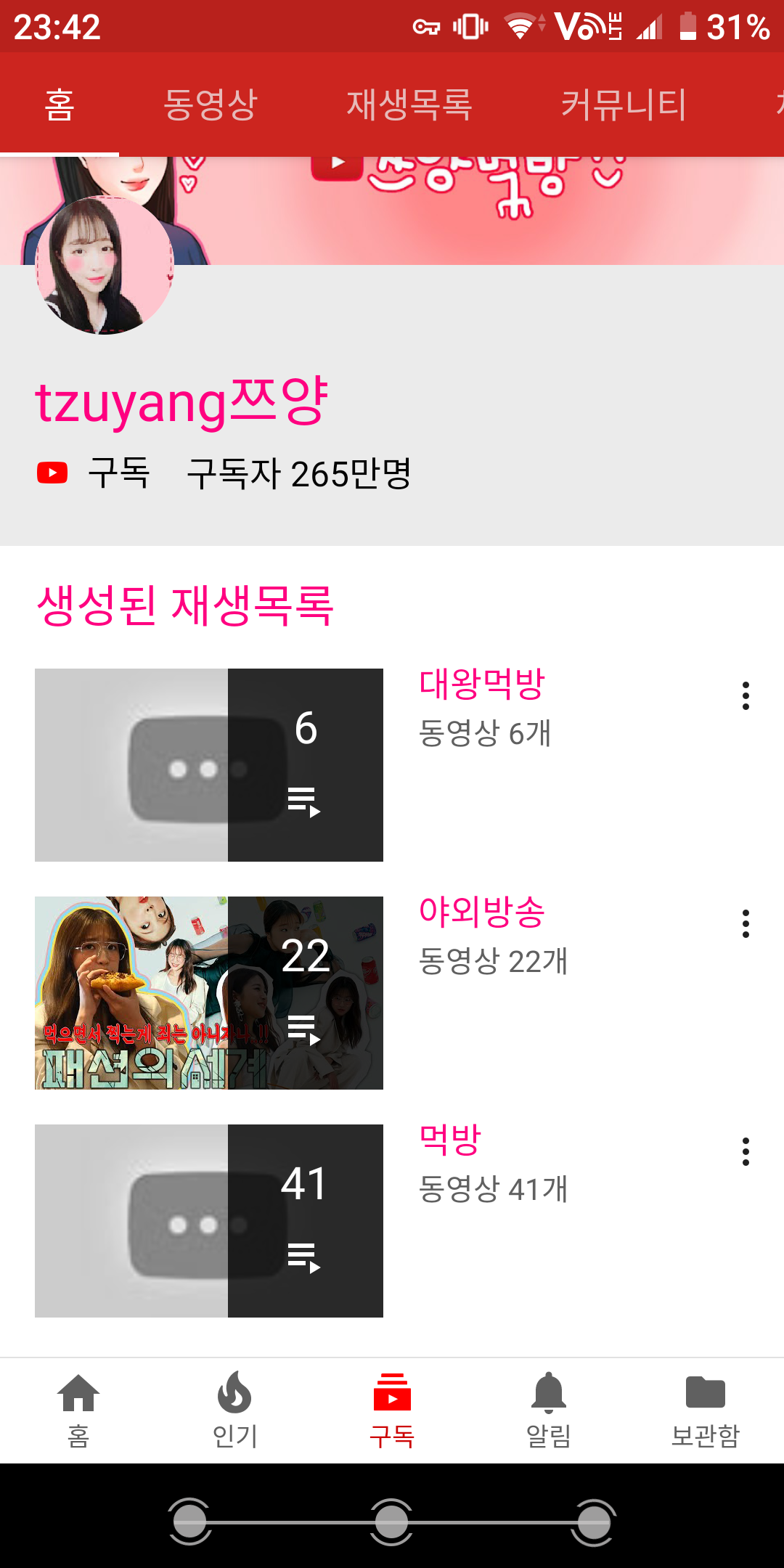Open the 재생목록 tab
This screenshot has height=1568, width=784.
pos(409,104)
